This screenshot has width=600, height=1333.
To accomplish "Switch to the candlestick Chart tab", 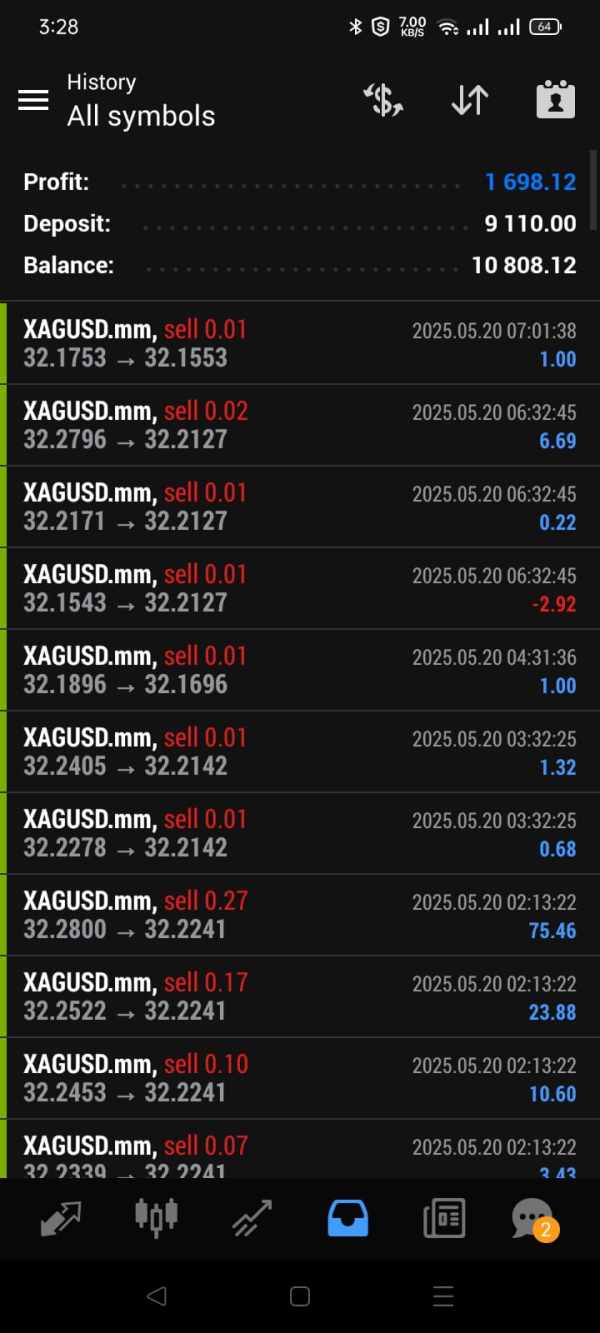I will pos(156,1217).
